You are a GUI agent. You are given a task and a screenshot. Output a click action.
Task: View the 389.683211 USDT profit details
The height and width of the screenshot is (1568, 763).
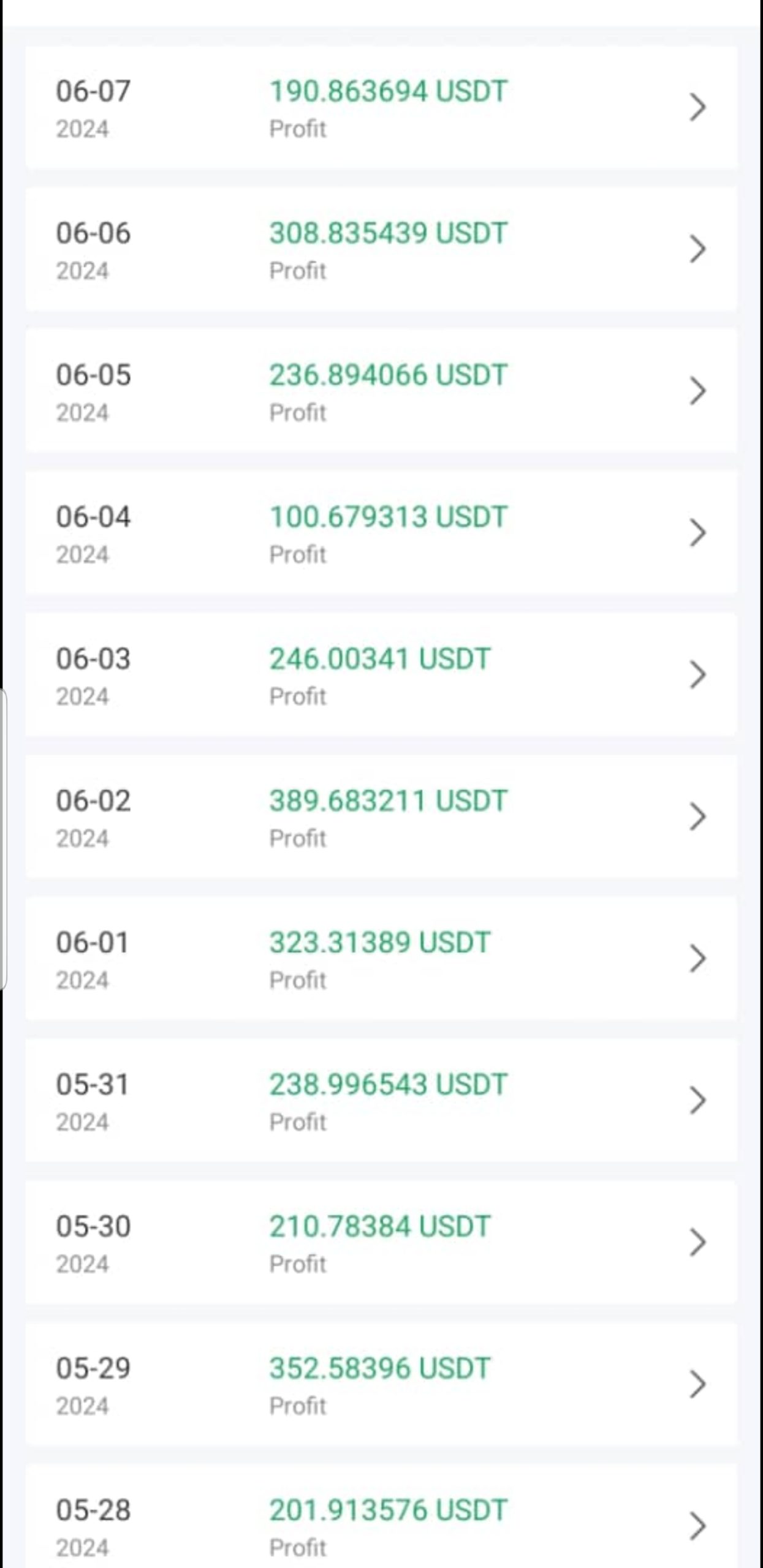coord(381,817)
